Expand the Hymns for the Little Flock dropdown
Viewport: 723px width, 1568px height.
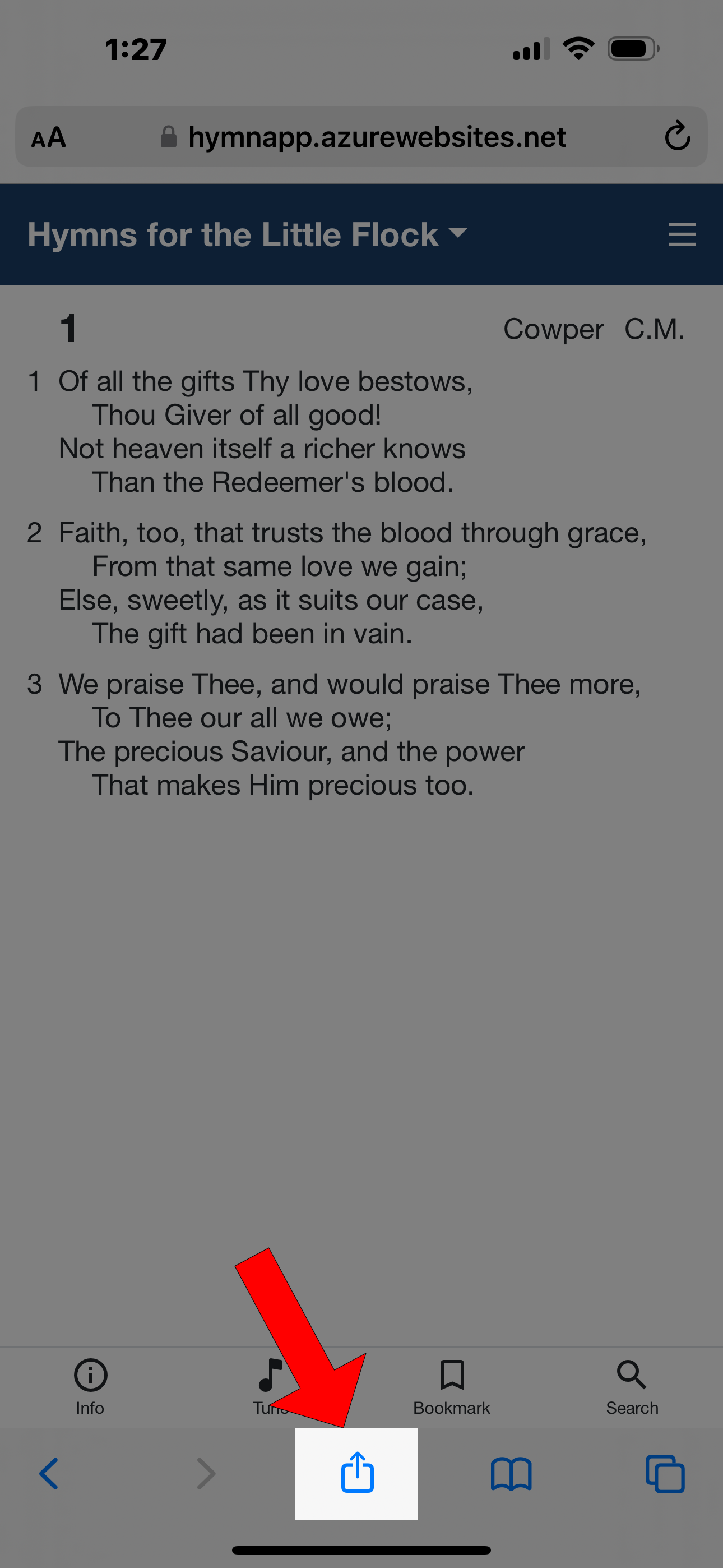(x=248, y=234)
